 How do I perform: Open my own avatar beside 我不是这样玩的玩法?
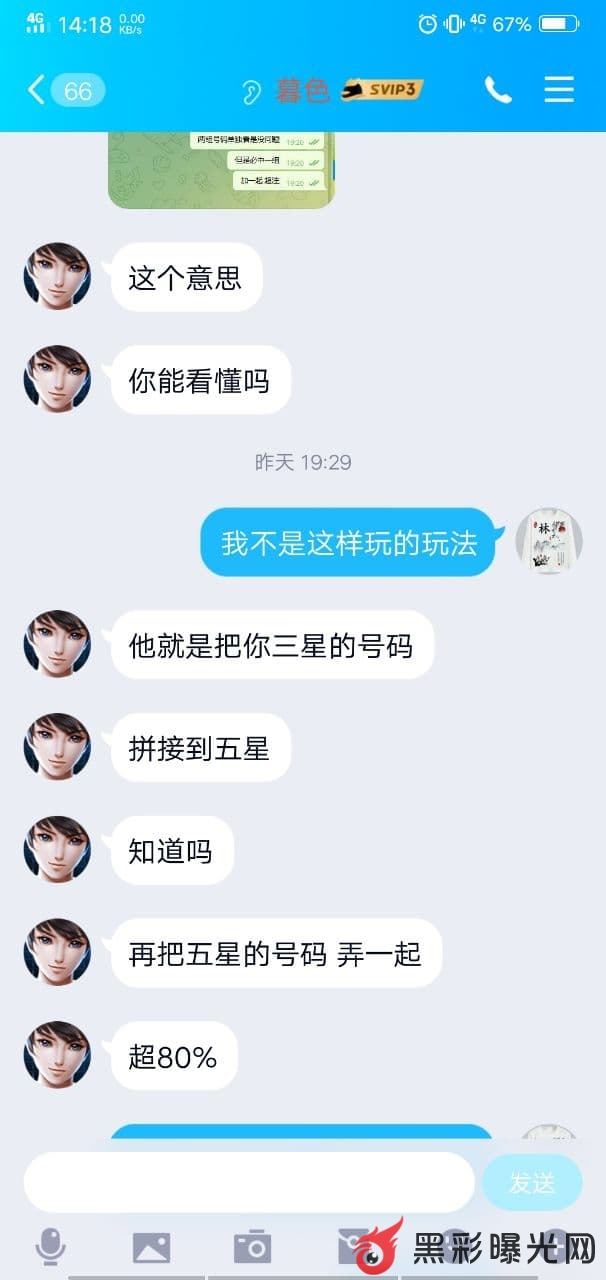pyautogui.click(x=549, y=541)
